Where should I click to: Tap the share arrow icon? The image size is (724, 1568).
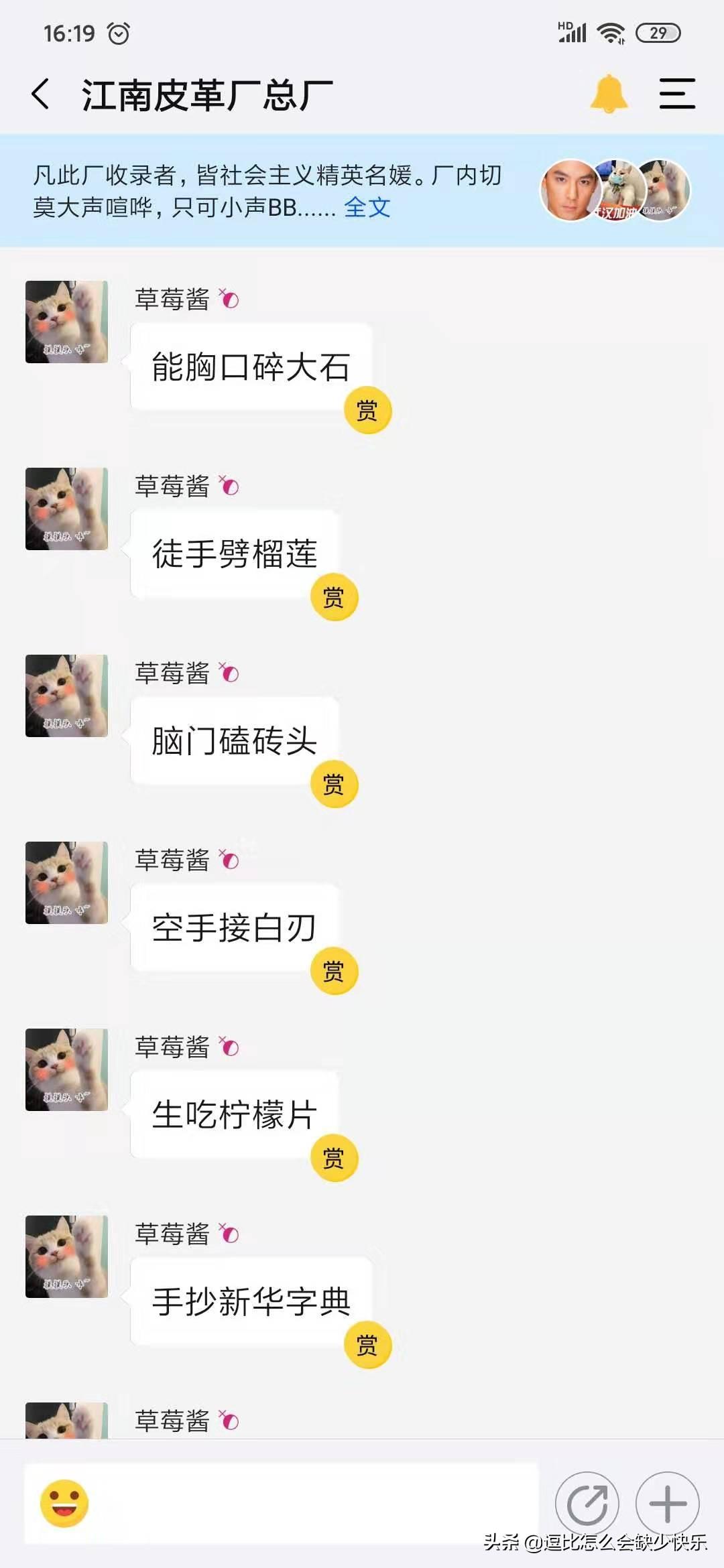pos(587,1503)
